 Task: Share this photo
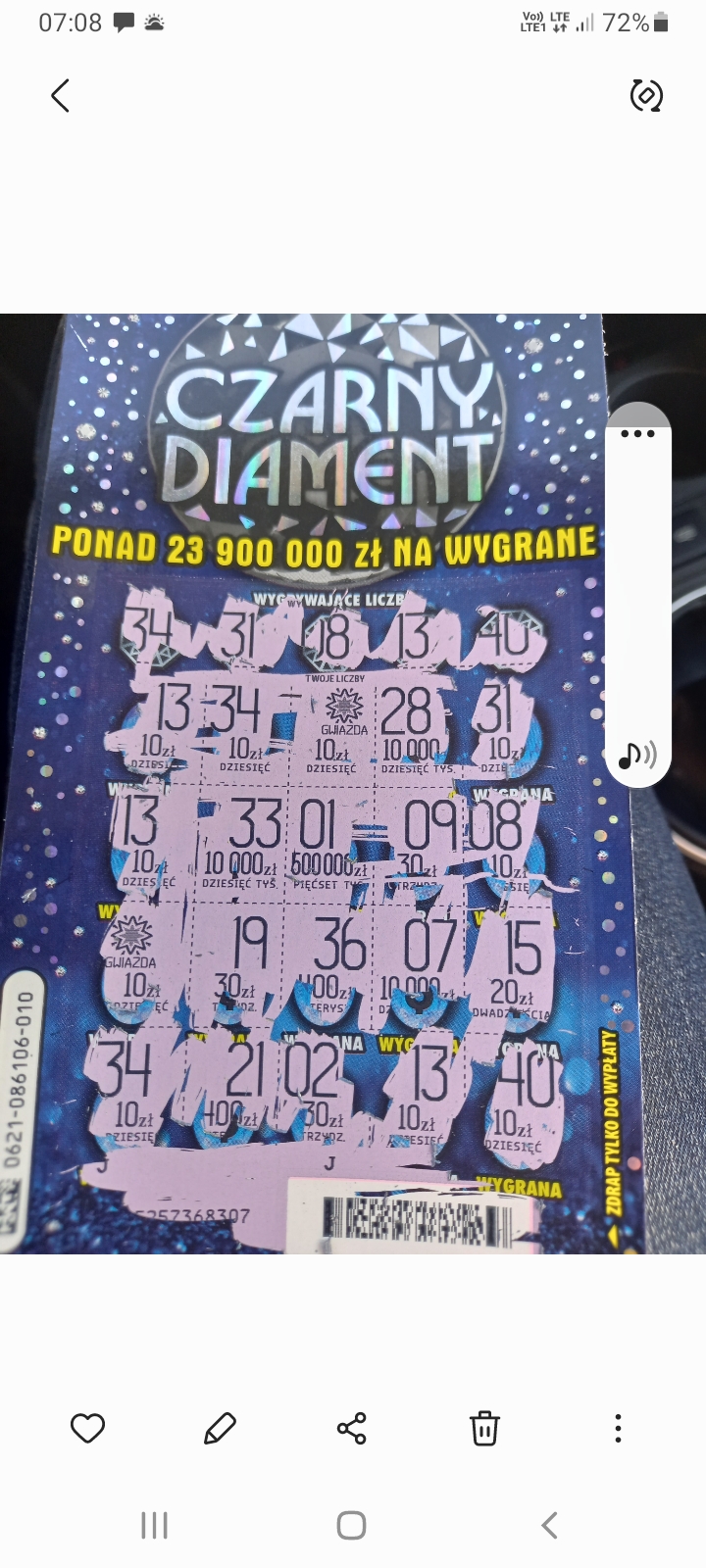(352, 1429)
